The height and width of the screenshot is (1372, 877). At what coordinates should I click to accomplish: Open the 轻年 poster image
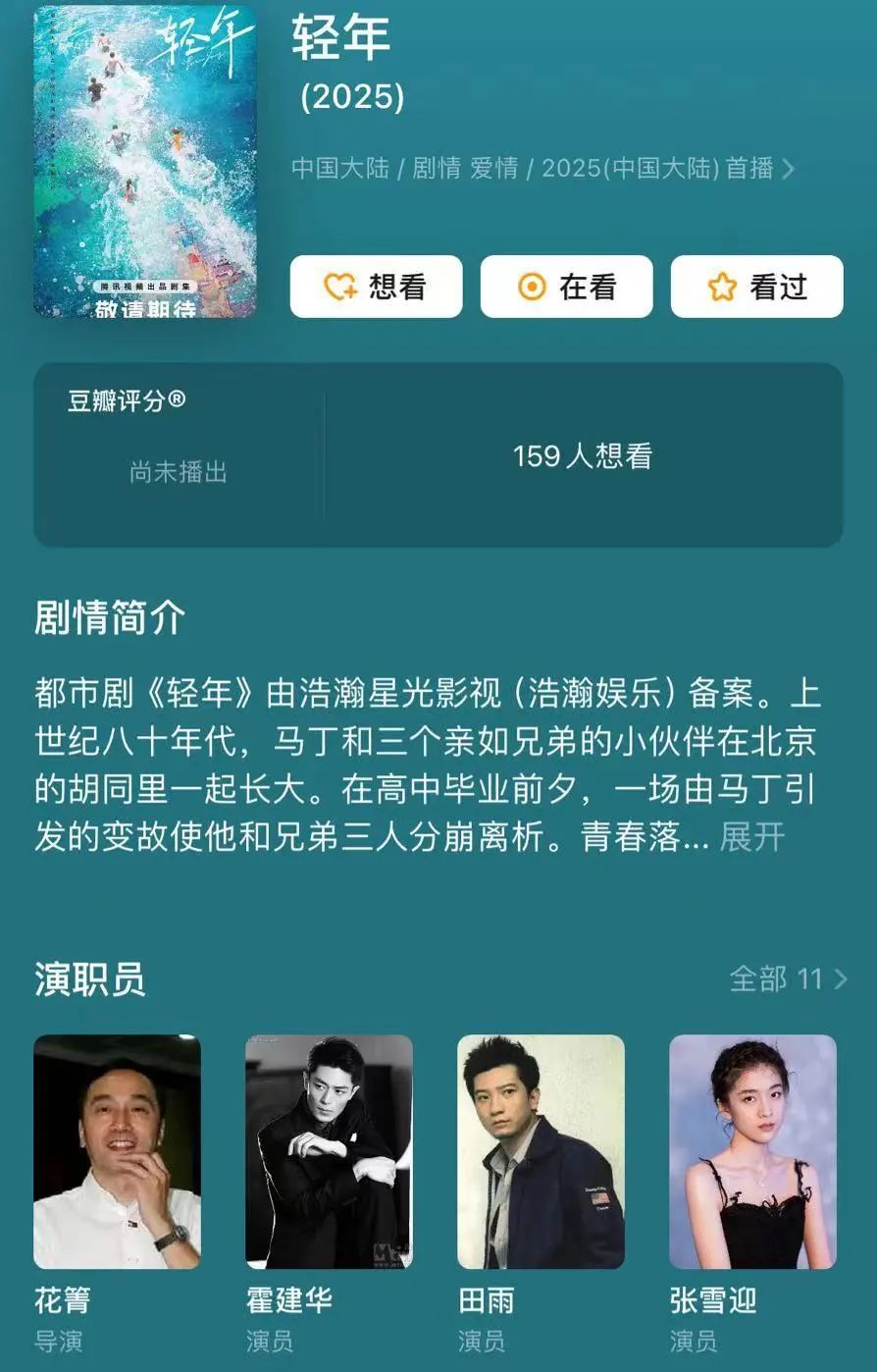tap(145, 161)
